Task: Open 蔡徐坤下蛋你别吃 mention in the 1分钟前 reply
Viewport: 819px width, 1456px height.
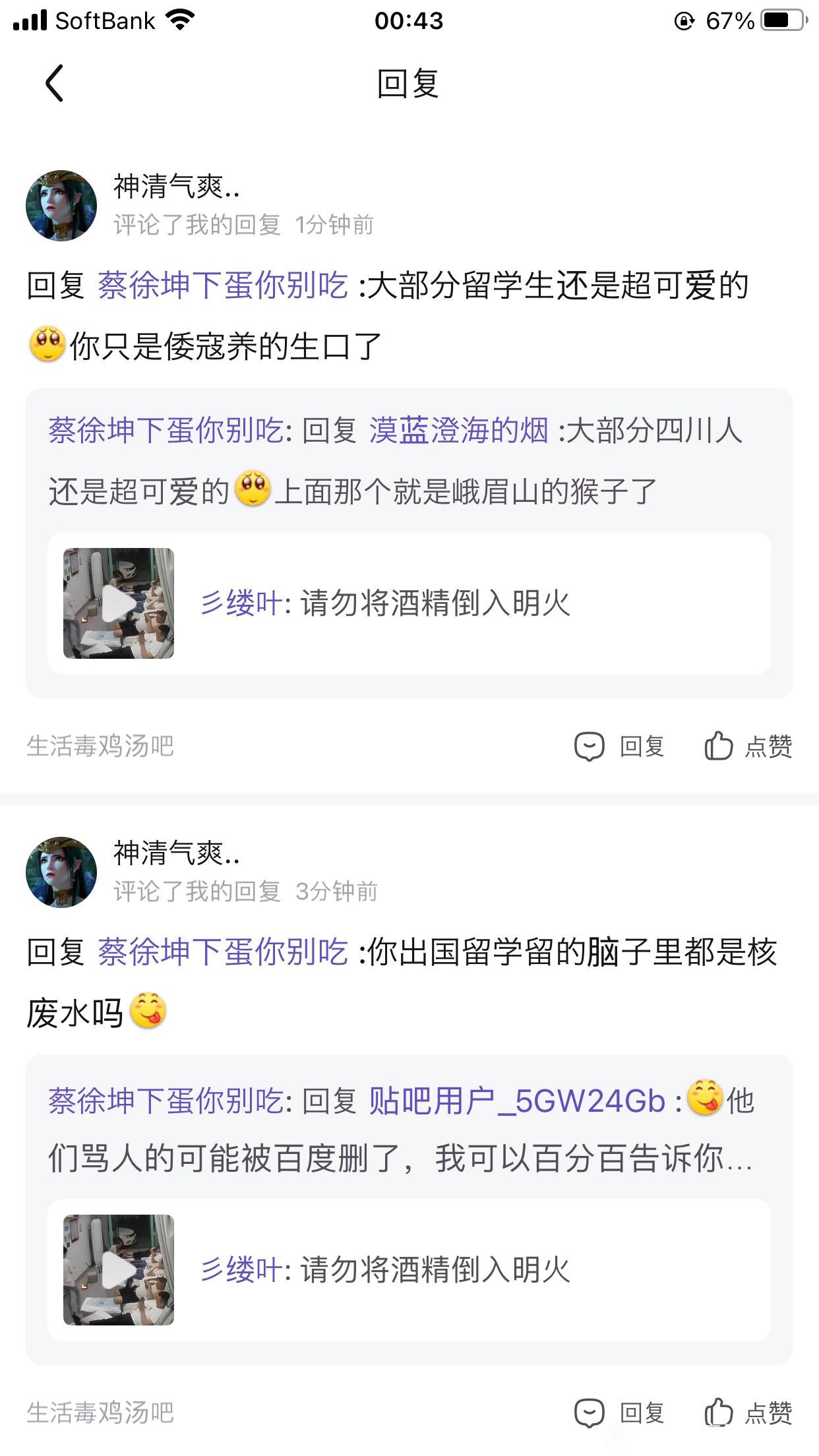Action: click(x=223, y=286)
